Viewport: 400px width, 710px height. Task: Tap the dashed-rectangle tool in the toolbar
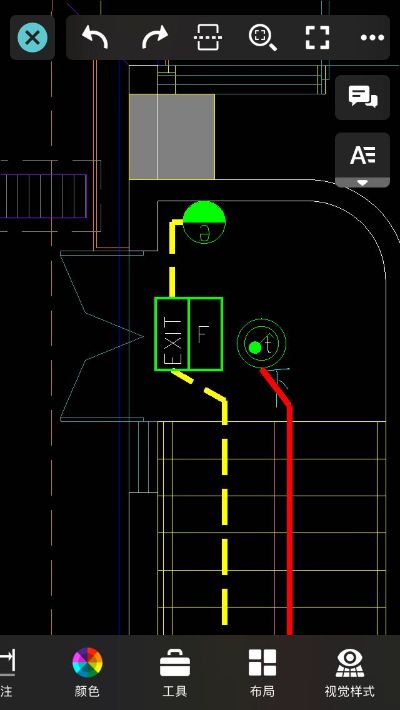coord(208,38)
